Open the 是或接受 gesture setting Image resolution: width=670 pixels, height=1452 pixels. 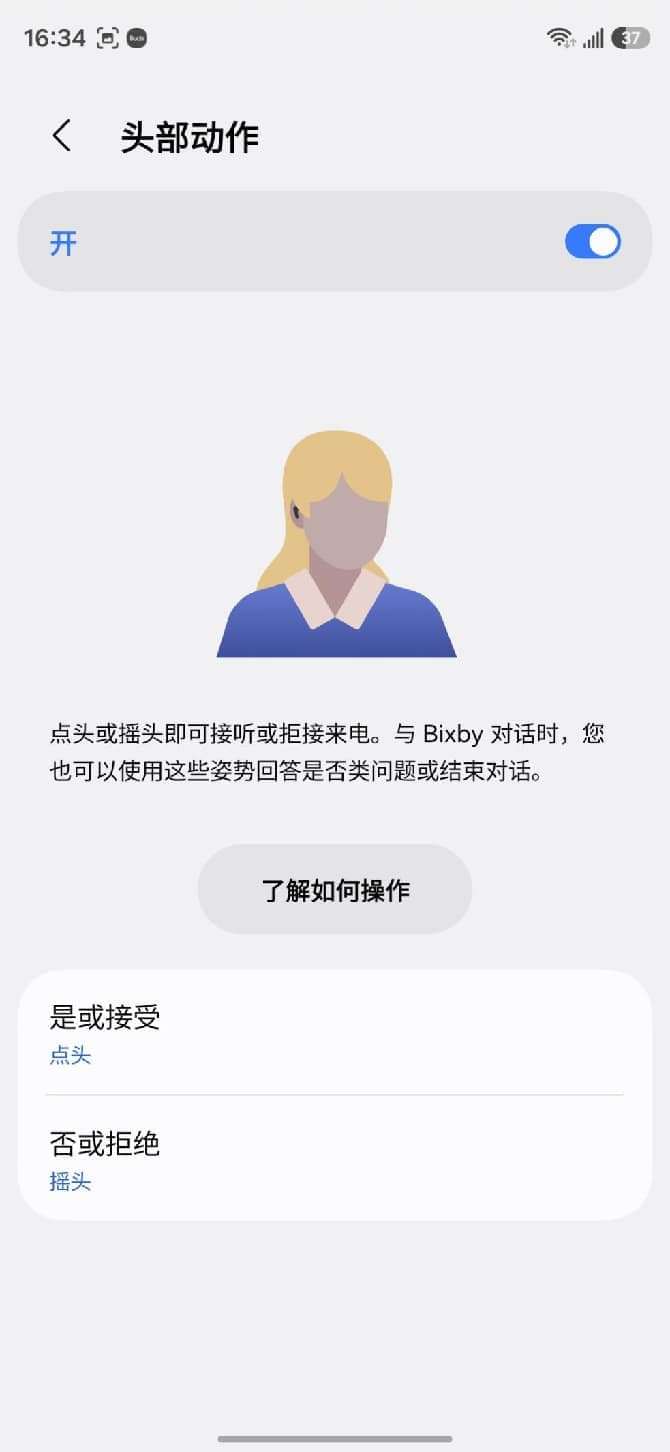point(335,1033)
